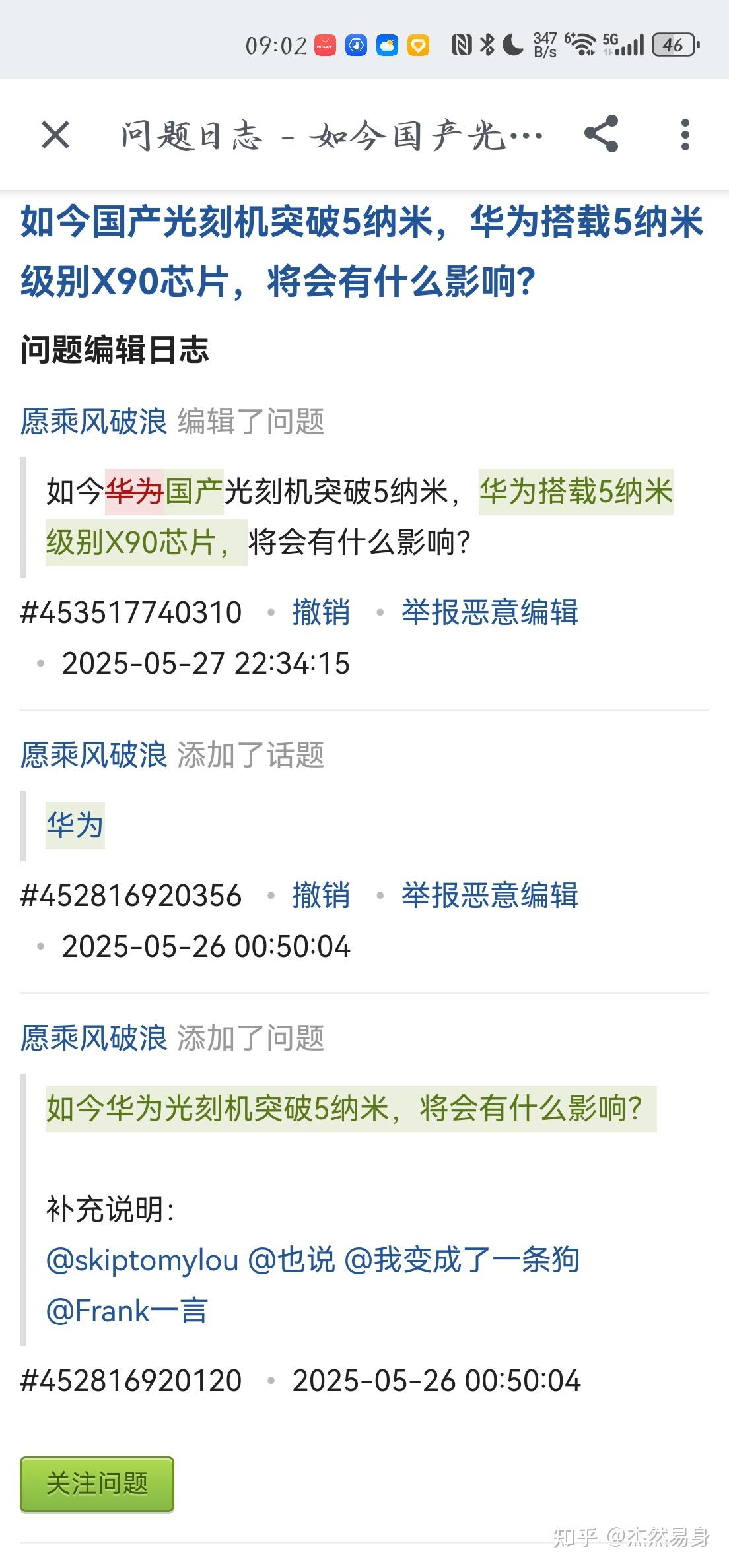This screenshot has width=729, height=1568.
Task: Tap the do-not-disturb moon icon
Action: (x=512, y=44)
